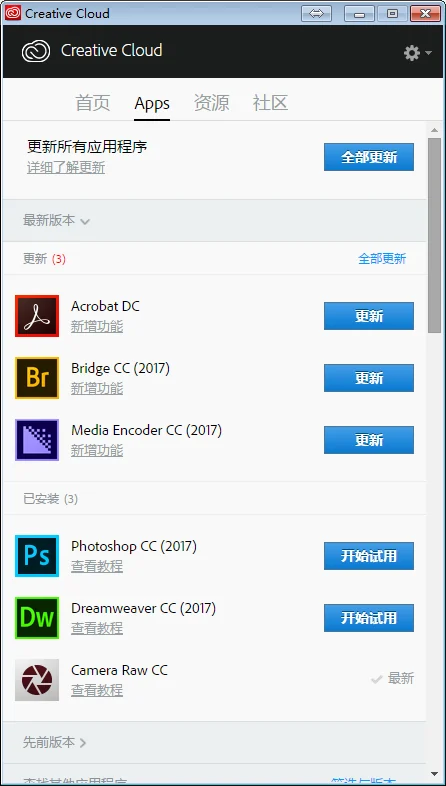Open the 详细了解更新 link
Screen dimensions: 446x786
tap(66, 167)
